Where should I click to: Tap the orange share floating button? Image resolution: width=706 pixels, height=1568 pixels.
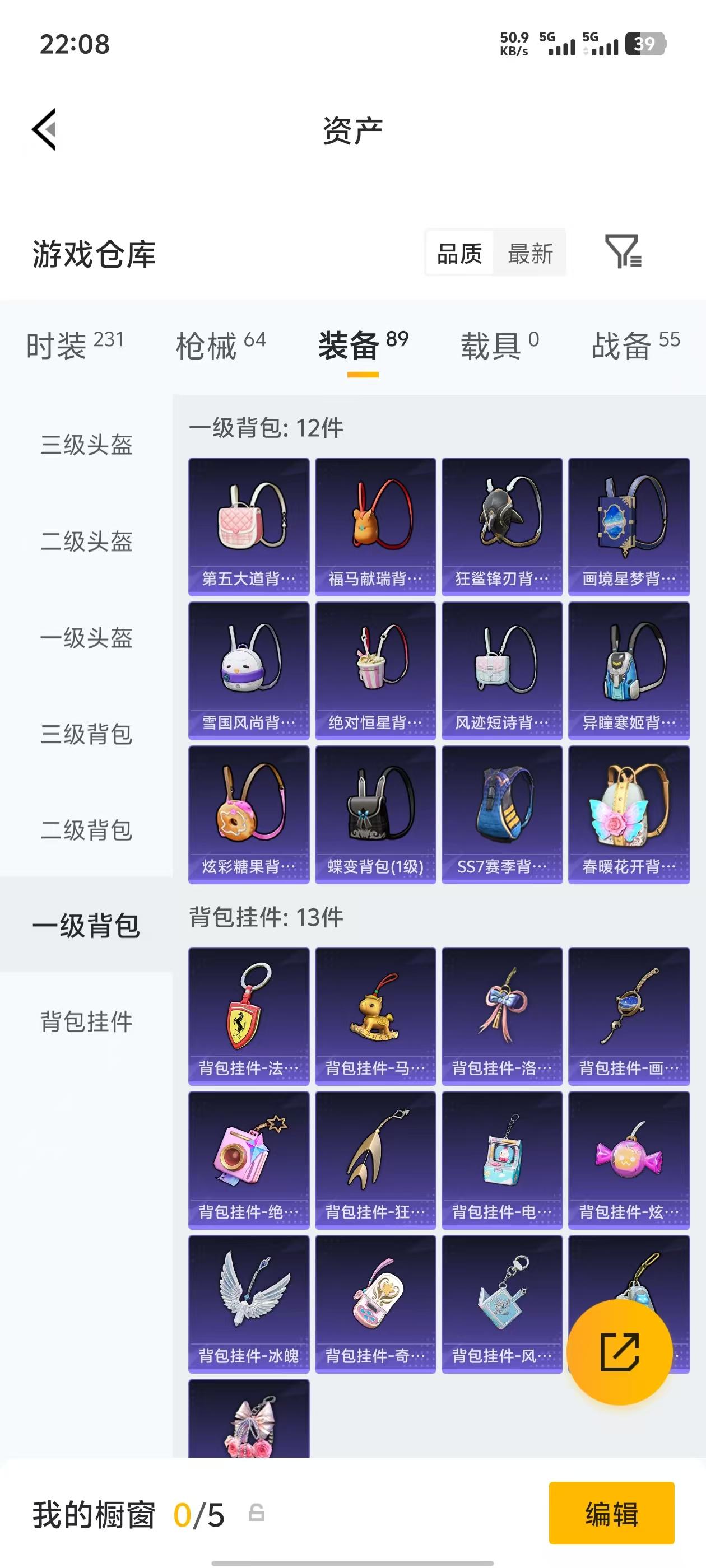pos(620,1351)
